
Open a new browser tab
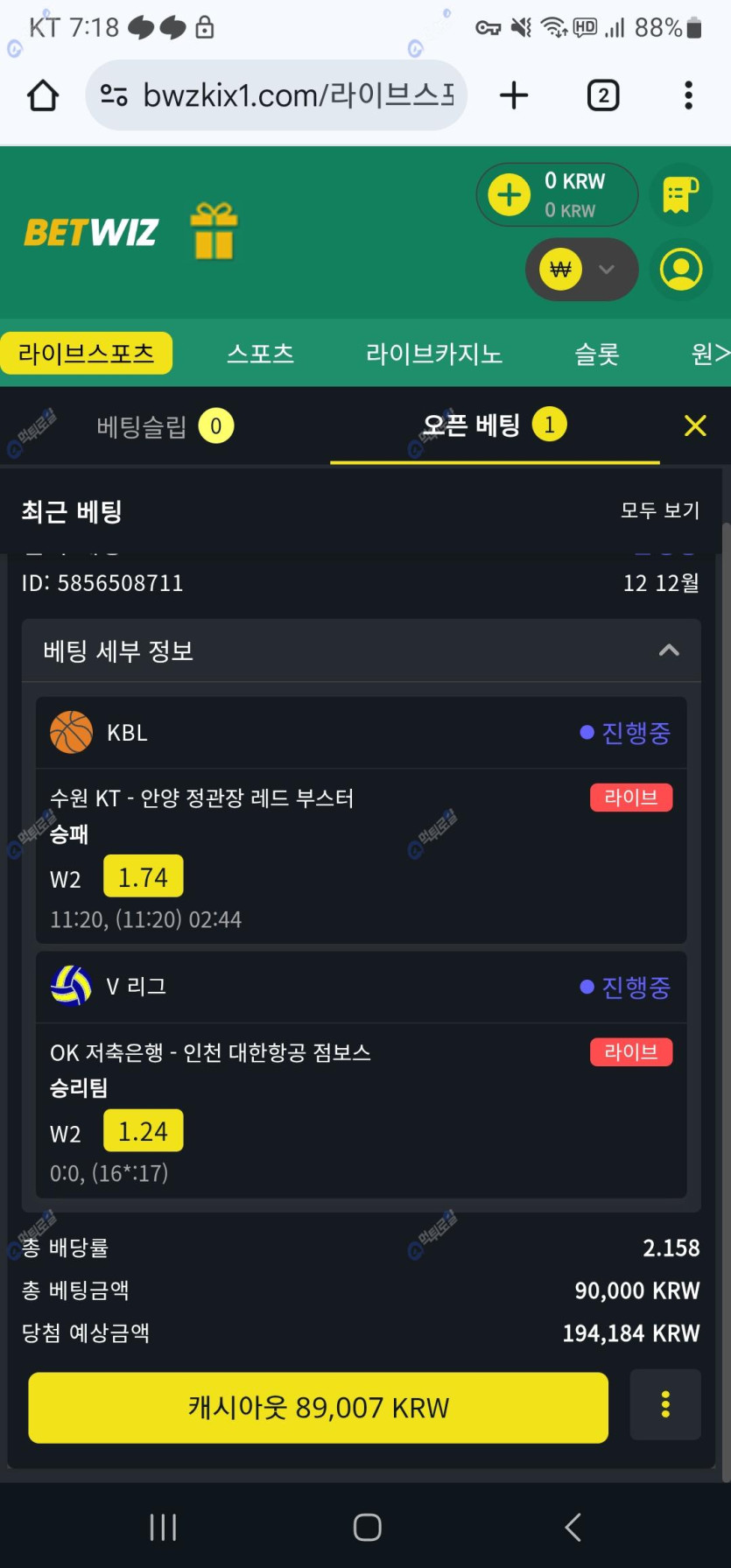514,95
